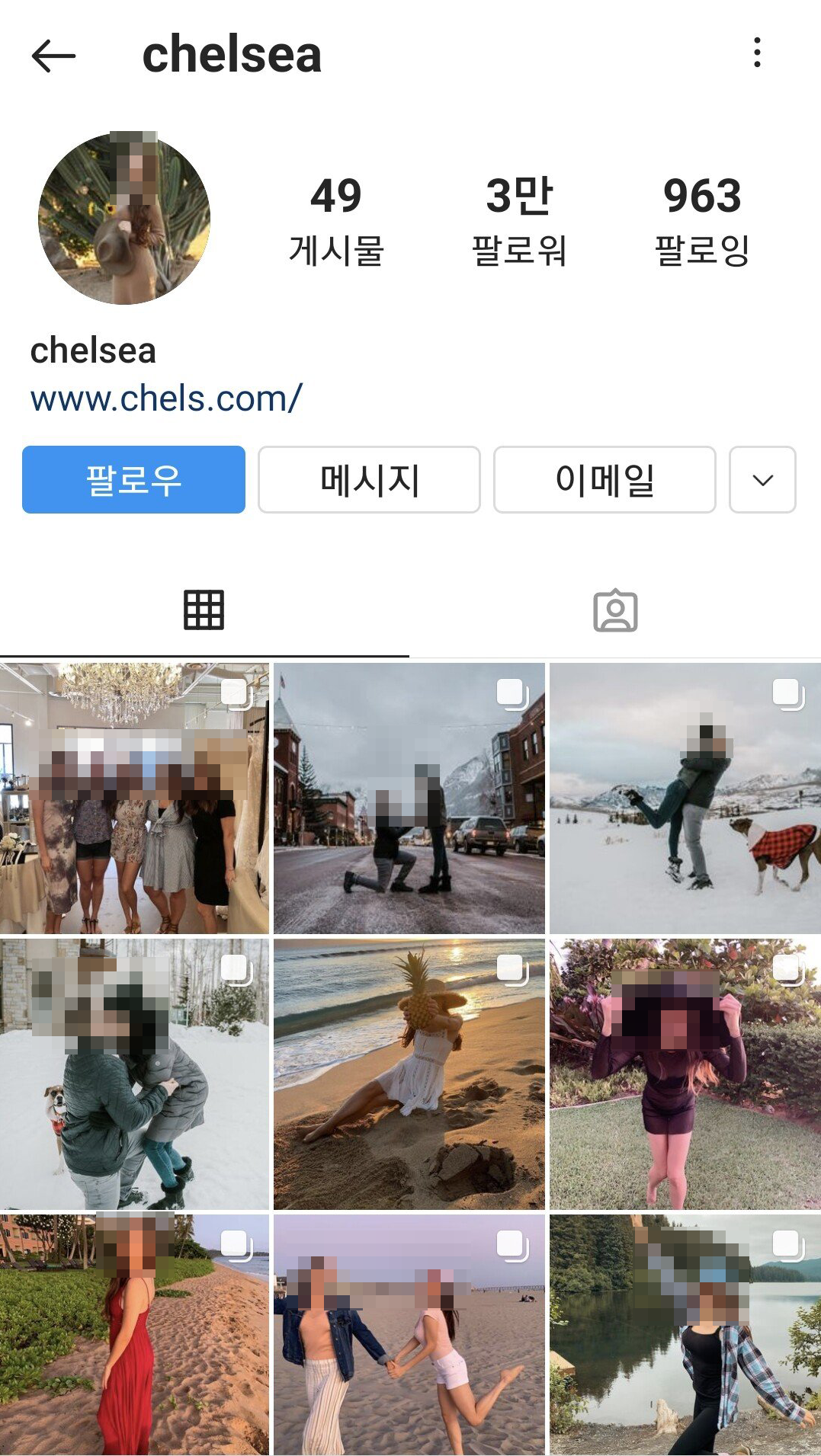This screenshot has height=1456, width=821.
Task: Tap the 이메일 email button
Action: pyautogui.click(x=605, y=480)
